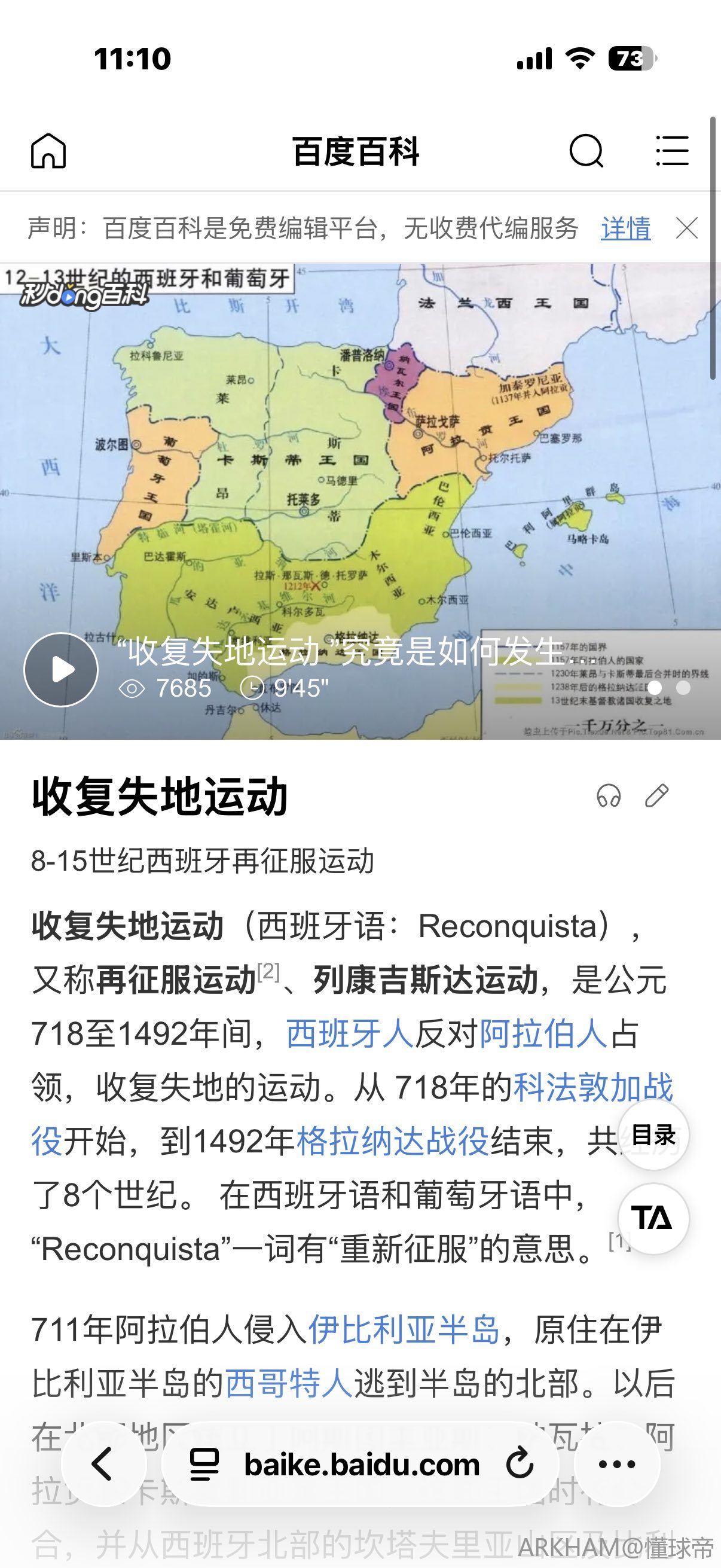Open the 阿拉伯人 link

[x=543, y=1034]
